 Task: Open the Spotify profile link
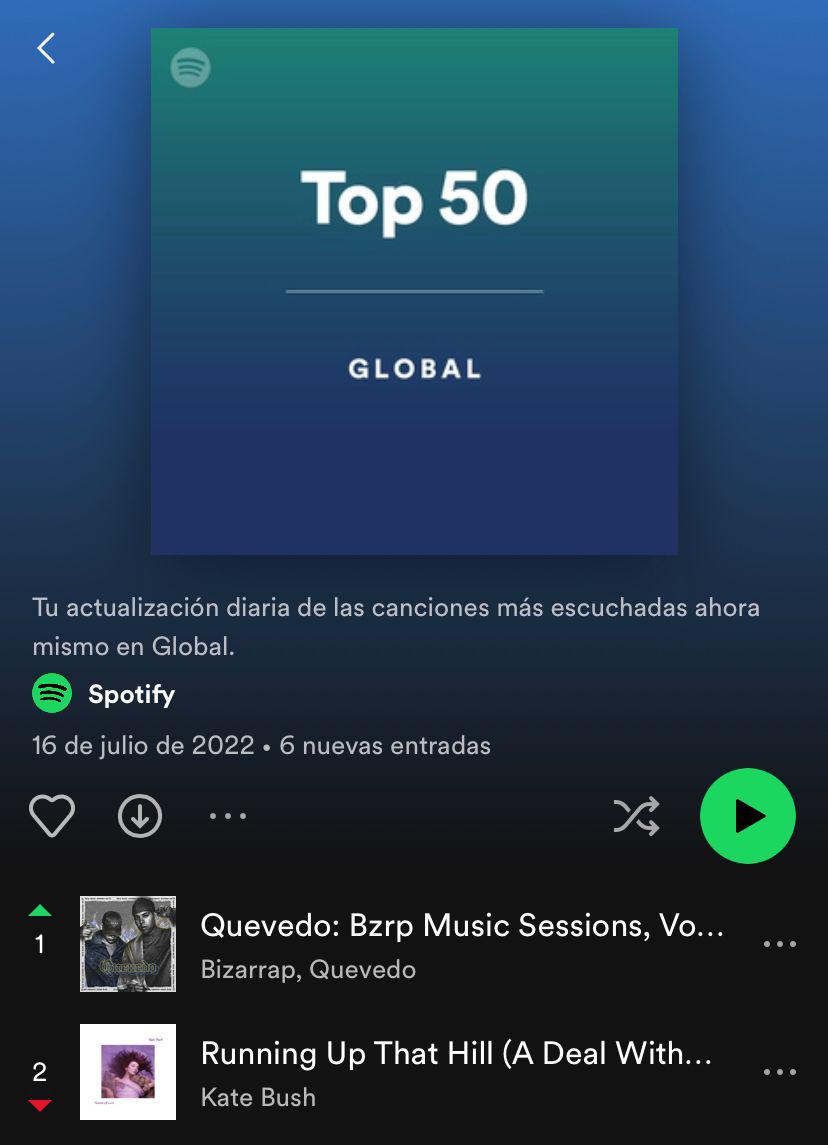click(x=131, y=693)
